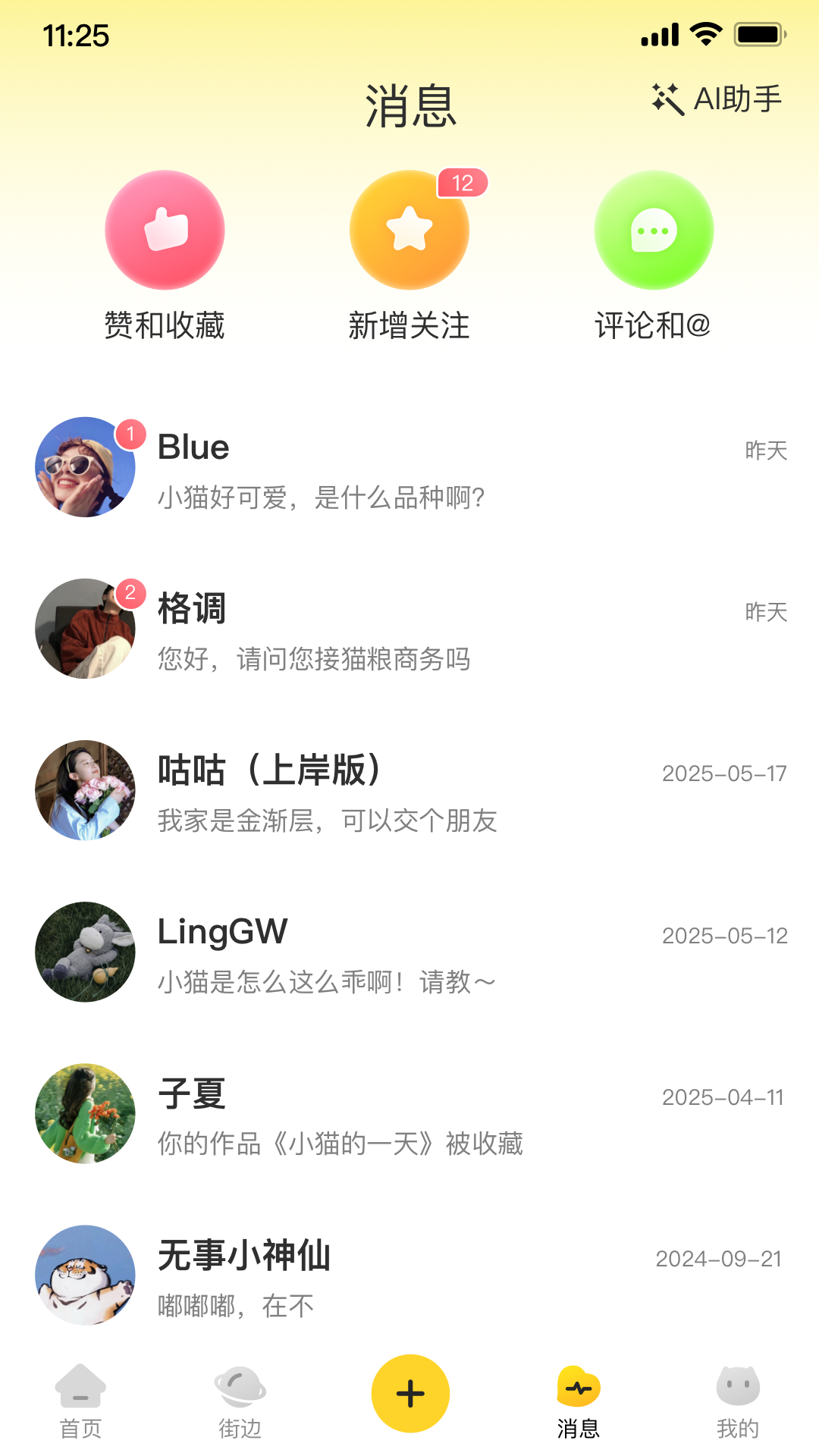This screenshot has height=1456, width=819.
Task: Open Blue's chat with unread badge
Action: click(409, 468)
